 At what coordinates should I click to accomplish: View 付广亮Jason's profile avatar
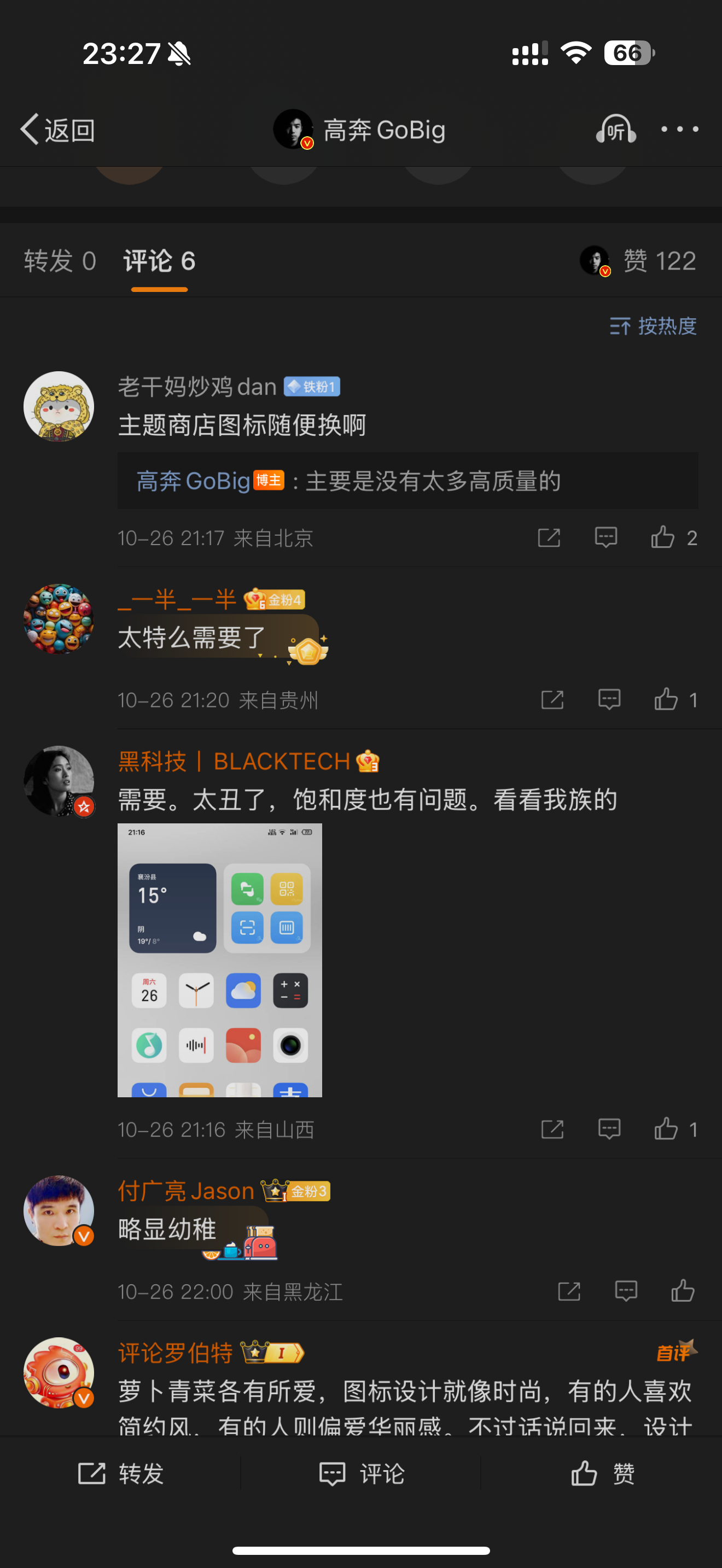click(59, 1210)
